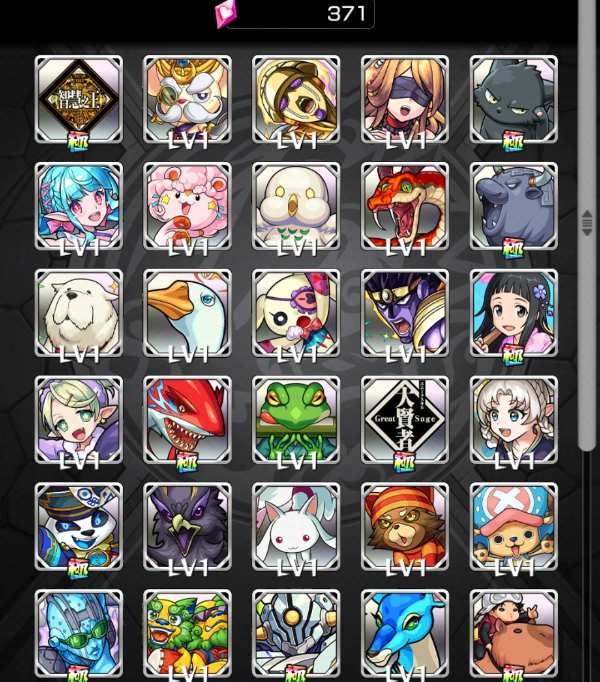
Task: Open the blue dolphin monster
Action: coord(405,633)
